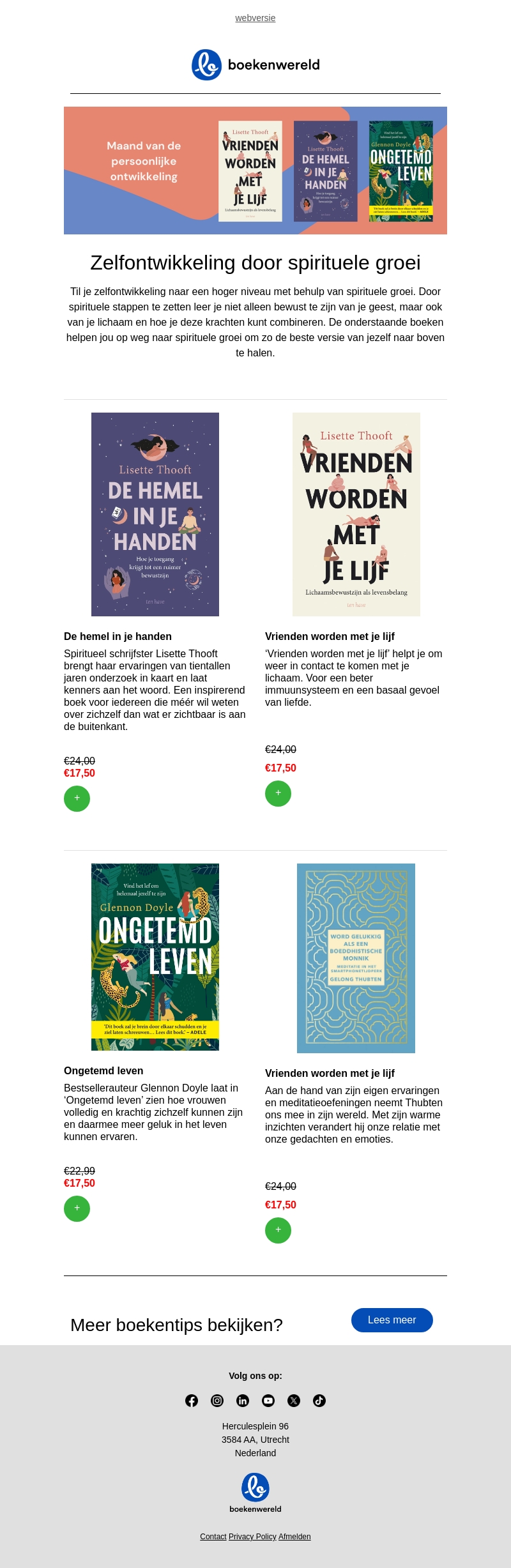Open the Maand van de persoonlijke ontwikkeling banner

(x=255, y=171)
